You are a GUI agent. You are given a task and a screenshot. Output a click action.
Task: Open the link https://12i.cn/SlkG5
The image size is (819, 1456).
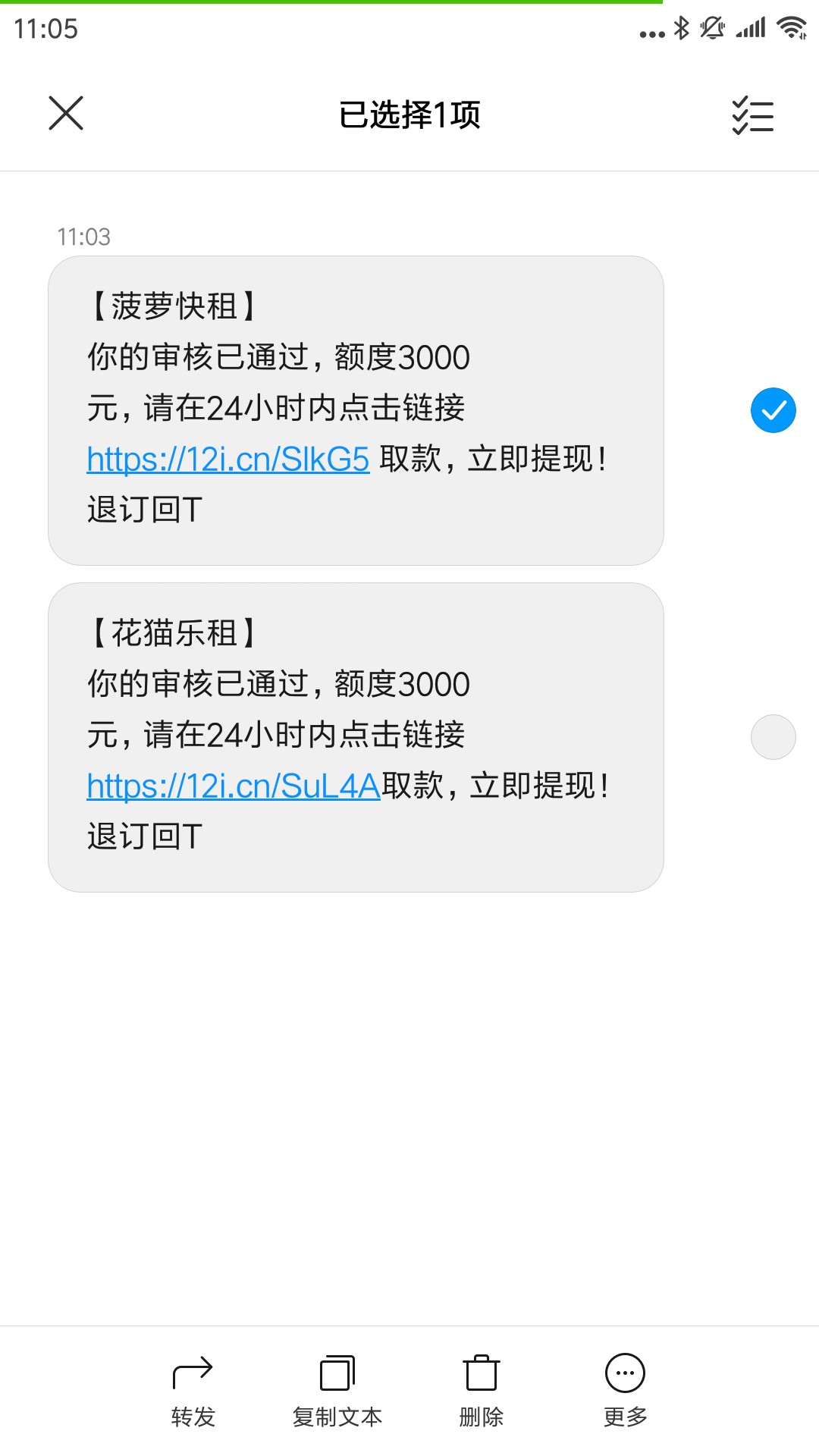point(228,459)
